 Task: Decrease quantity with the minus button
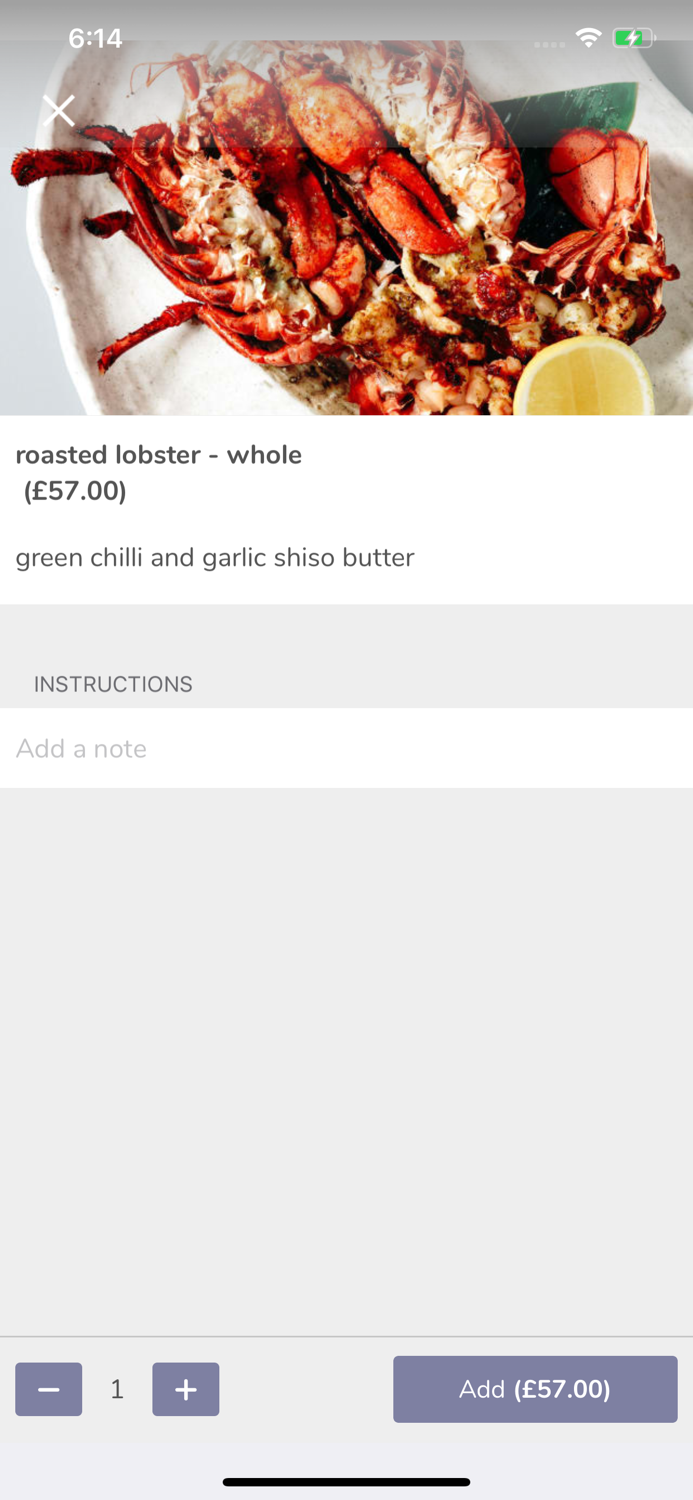point(48,1390)
